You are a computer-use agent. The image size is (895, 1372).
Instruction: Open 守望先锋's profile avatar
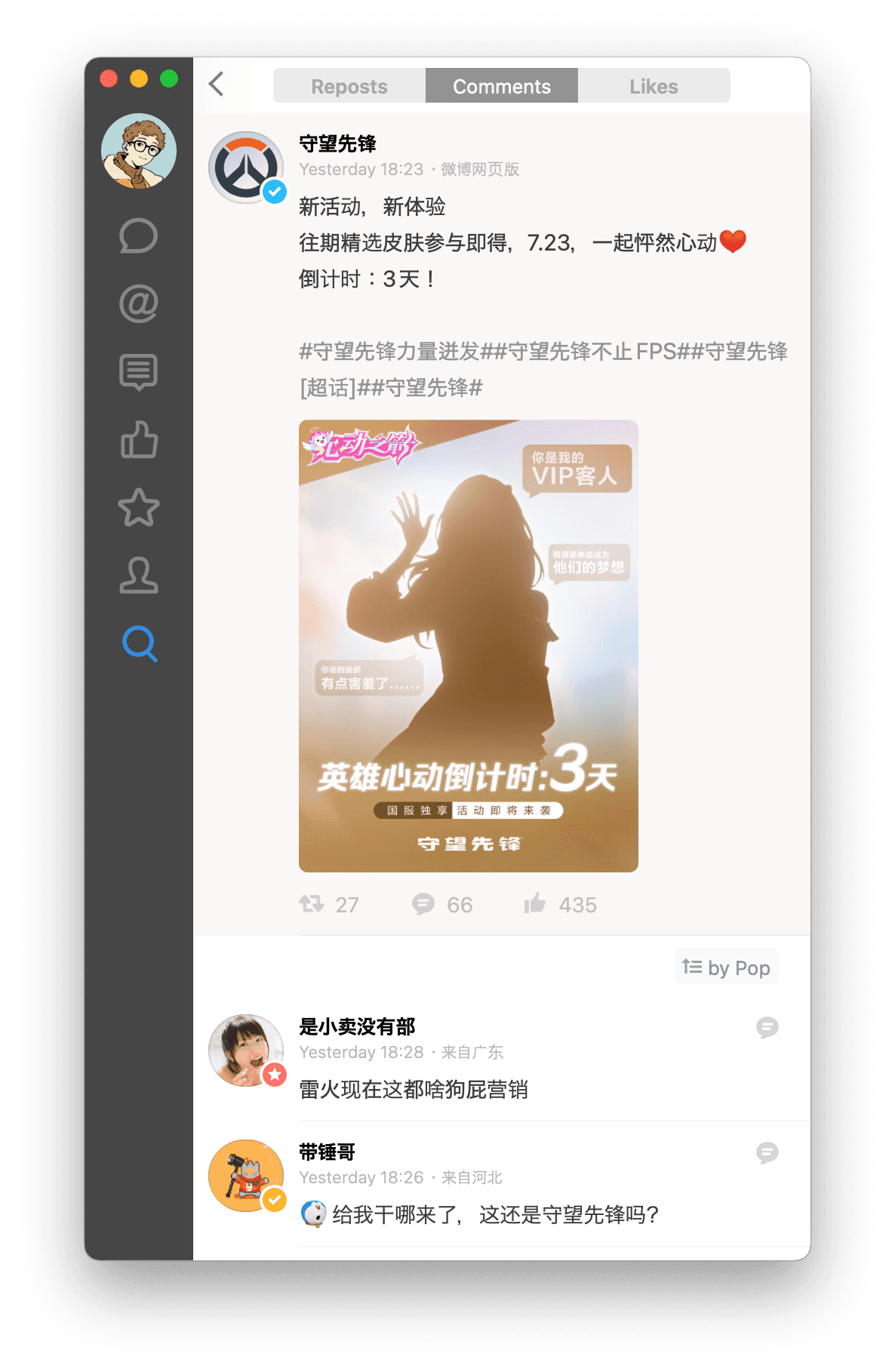click(x=246, y=168)
